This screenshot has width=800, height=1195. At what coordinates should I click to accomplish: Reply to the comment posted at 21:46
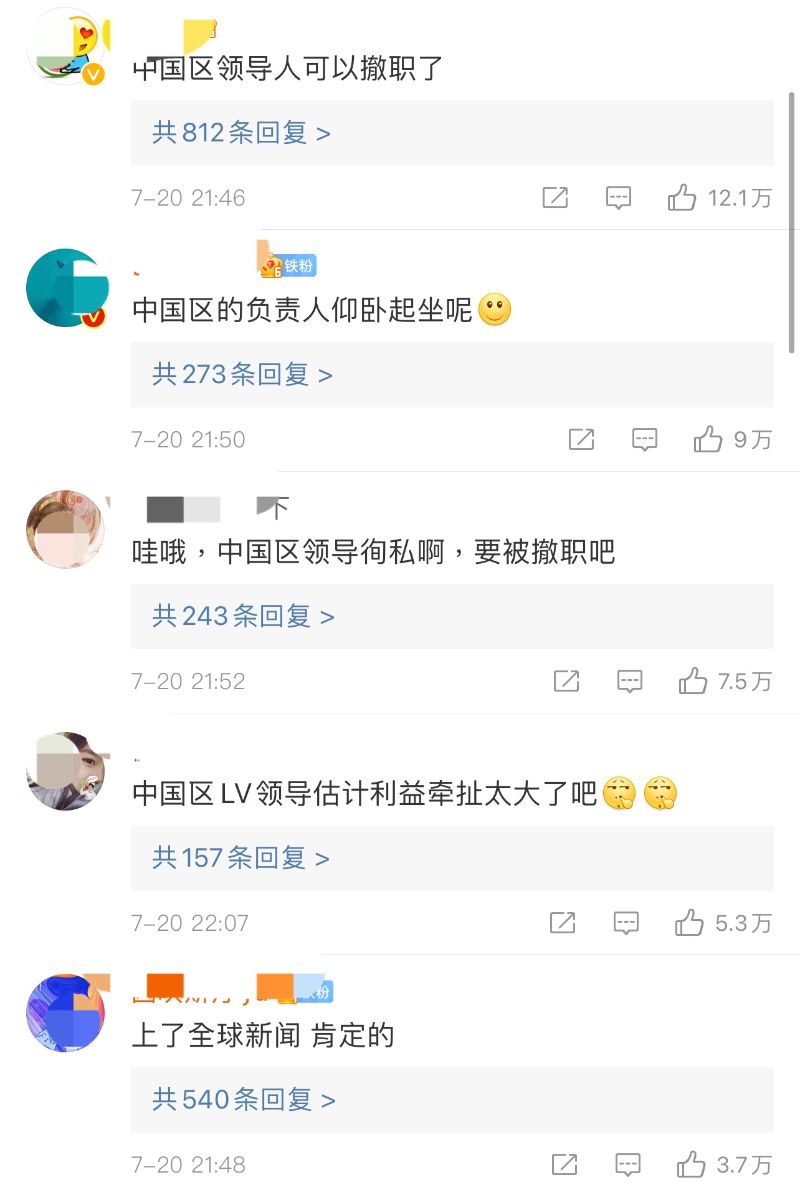click(x=619, y=198)
